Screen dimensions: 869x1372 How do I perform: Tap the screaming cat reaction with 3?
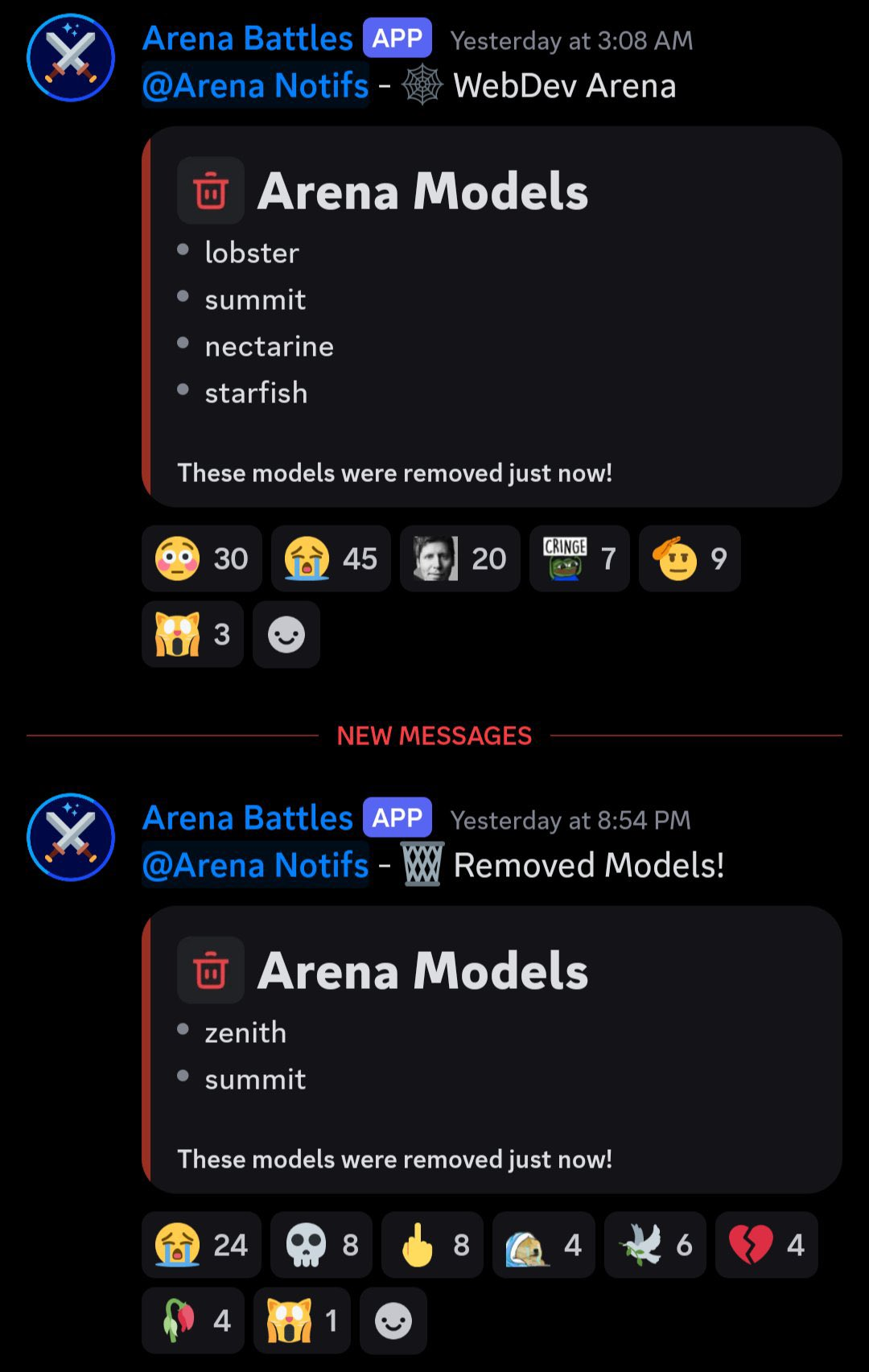(x=192, y=634)
